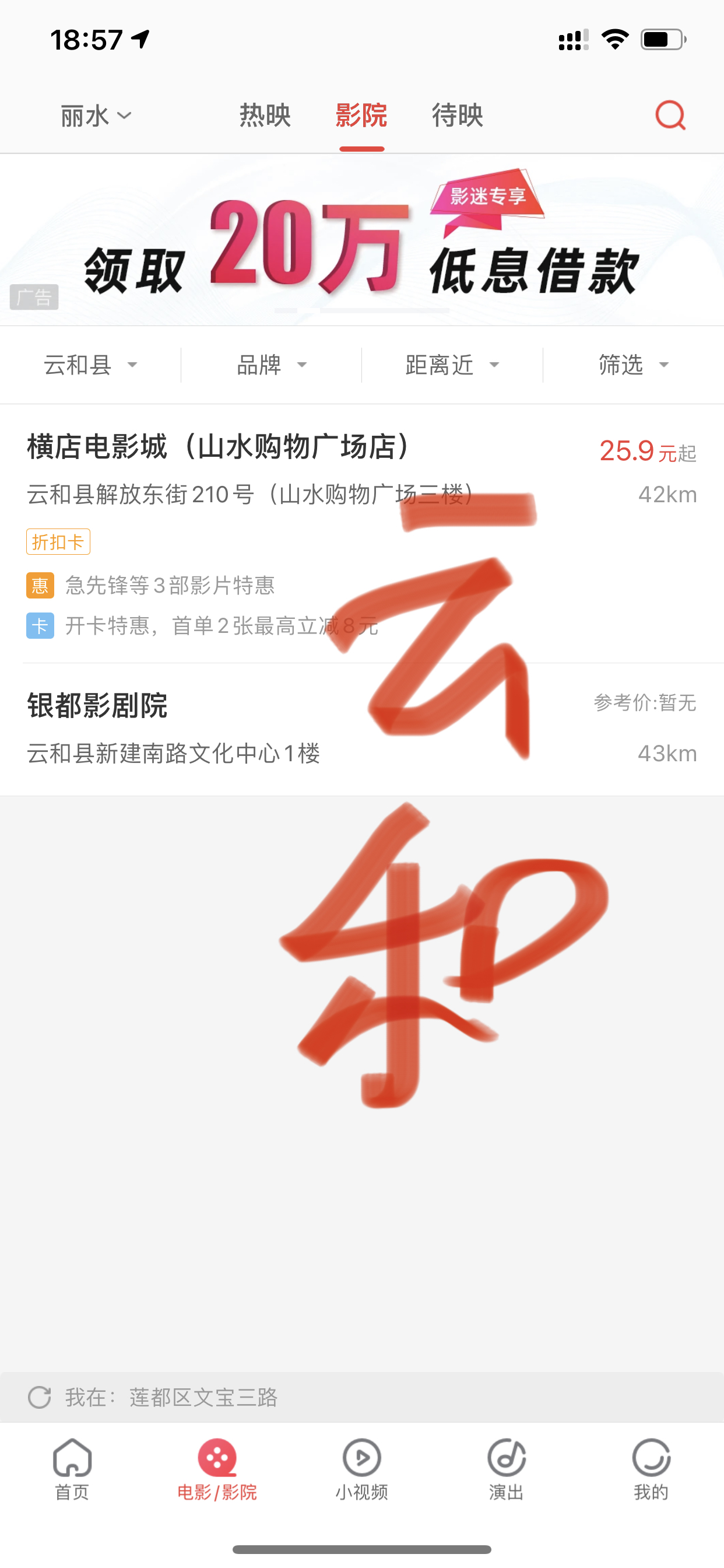The height and width of the screenshot is (1568, 724).
Task: Open the 我的 profile tab
Action: (651, 1469)
